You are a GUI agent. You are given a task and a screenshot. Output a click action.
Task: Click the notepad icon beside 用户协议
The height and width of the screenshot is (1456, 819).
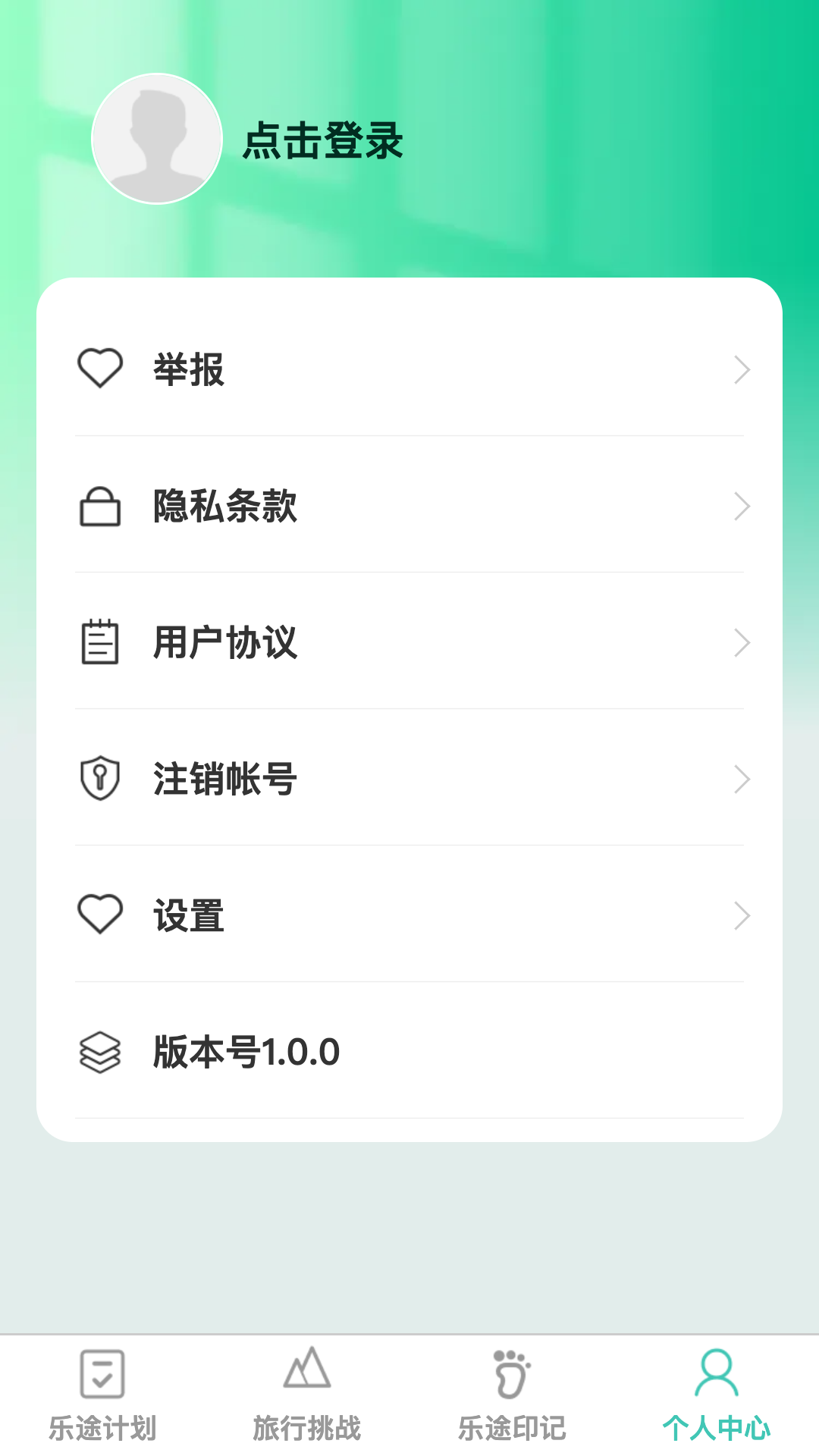click(x=99, y=643)
